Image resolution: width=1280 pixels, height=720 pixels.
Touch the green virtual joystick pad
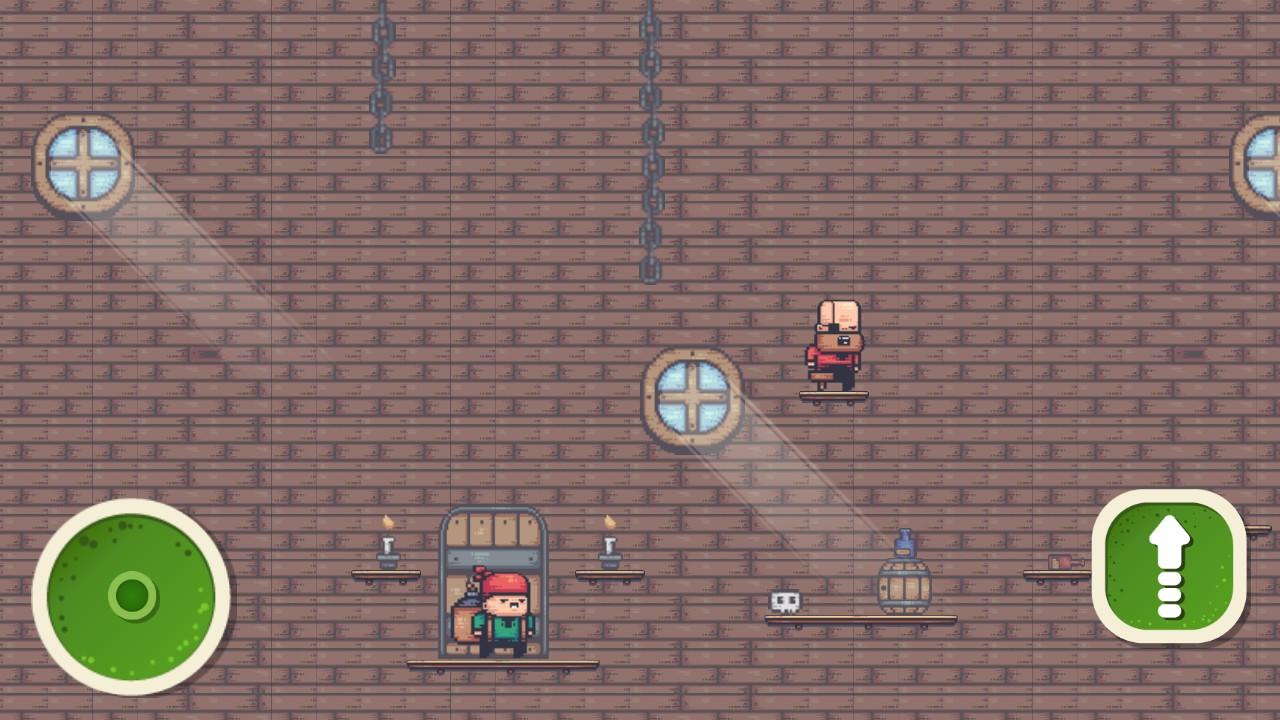pos(131,596)
